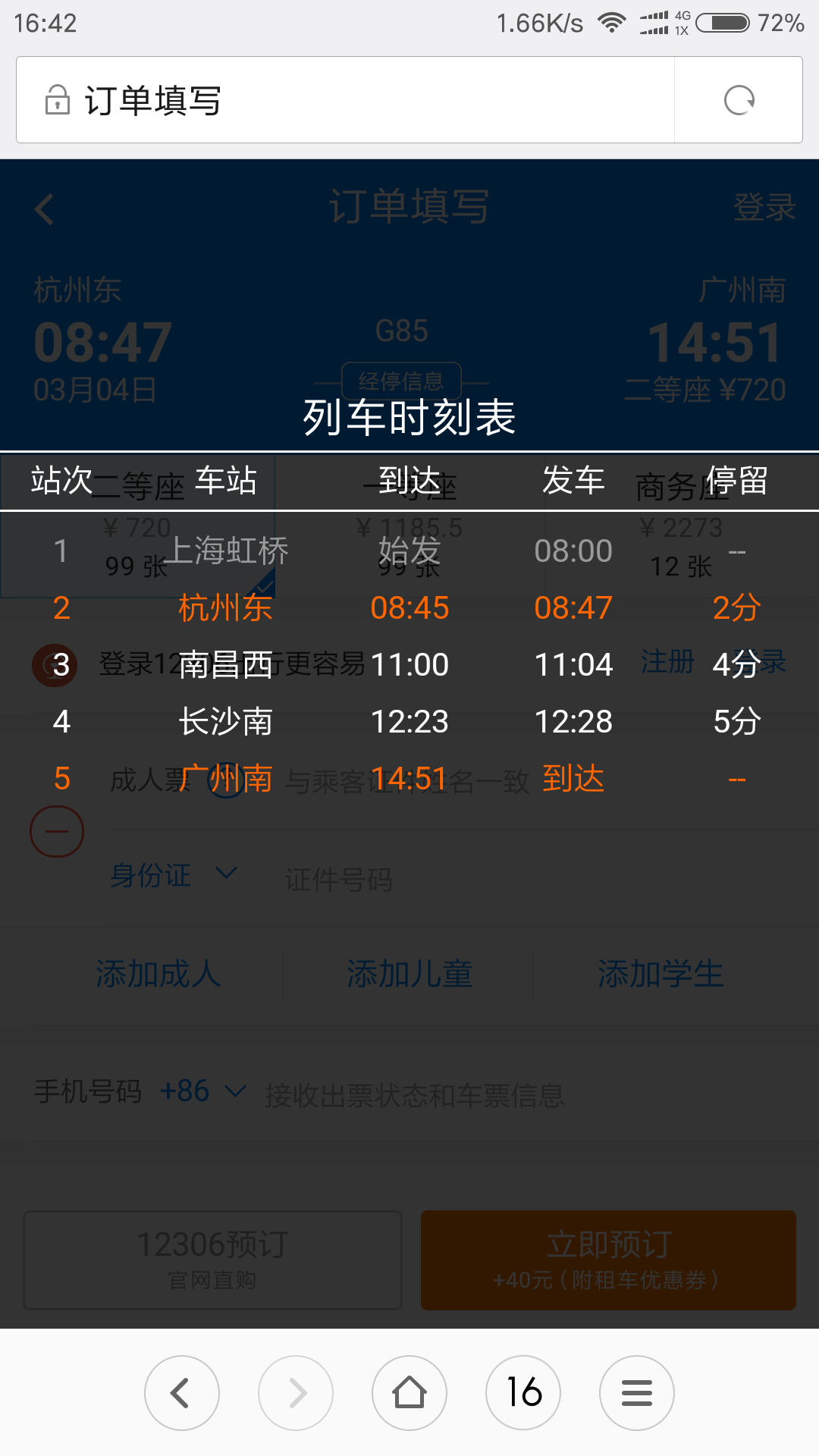Screen dimensions: 819x1456
Task: Open the browser's hamburger menu
Action: [637, 1393]
